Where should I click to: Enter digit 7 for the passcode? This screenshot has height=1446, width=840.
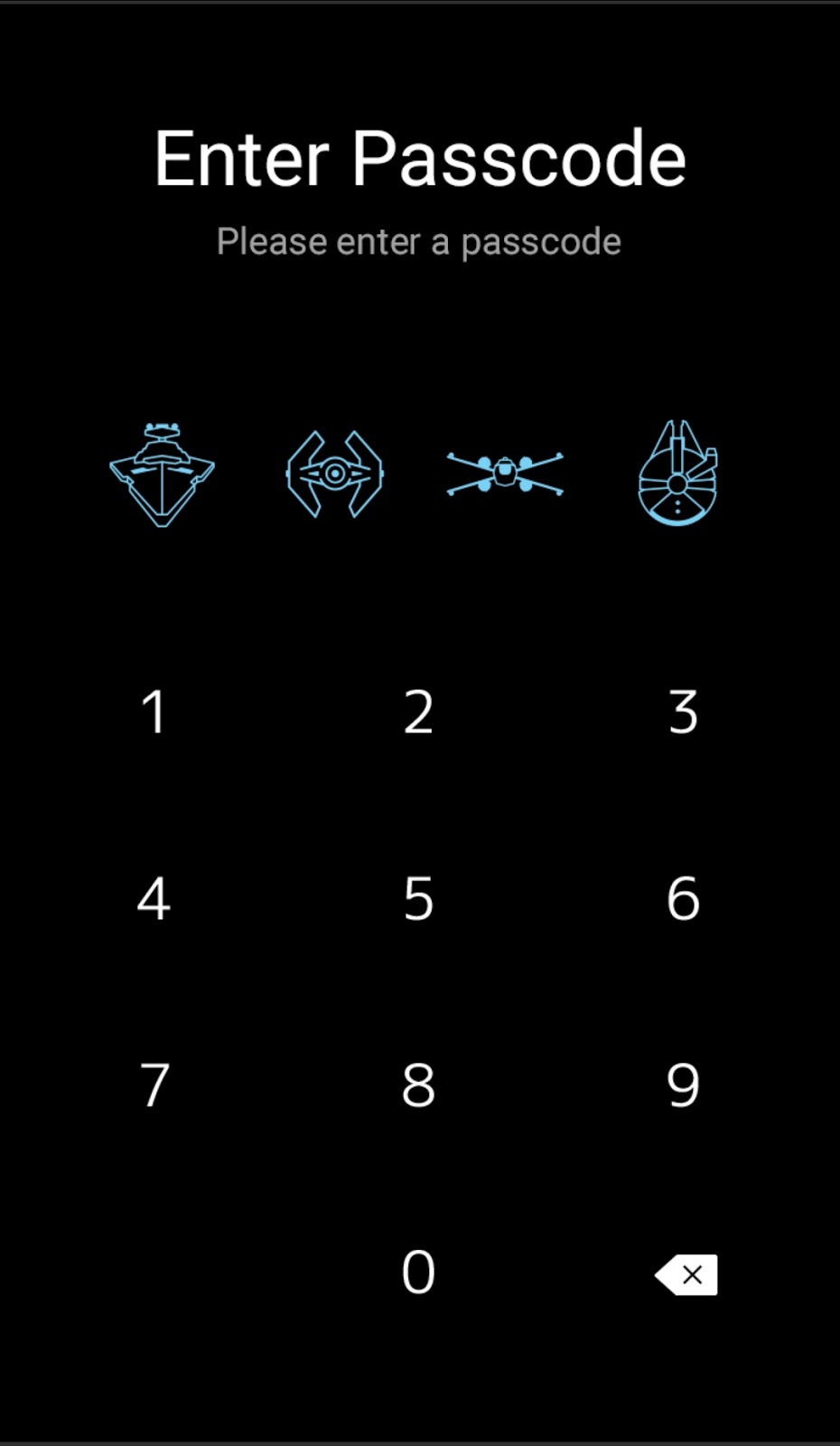(x=154, y=1084)
